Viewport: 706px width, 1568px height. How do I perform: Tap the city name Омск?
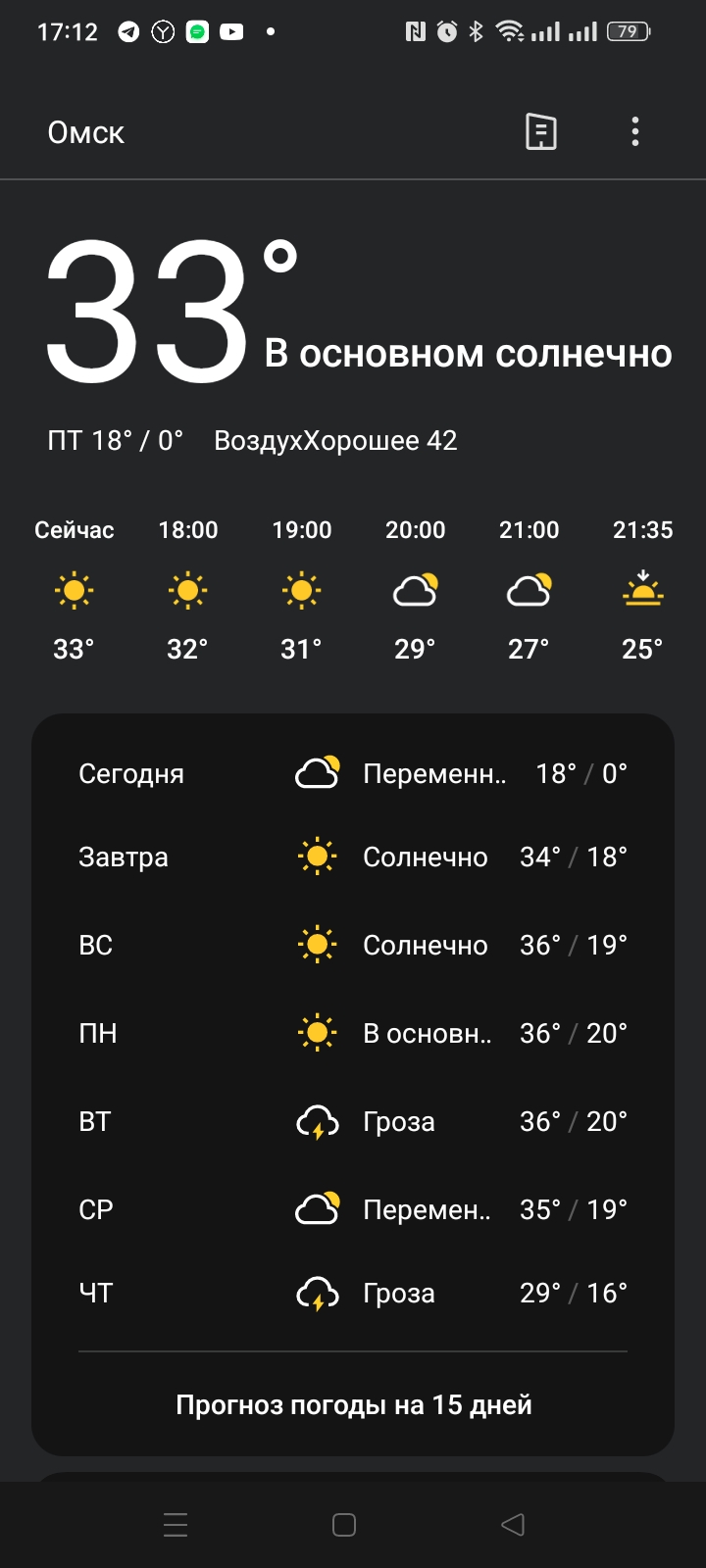tap(85, 131)
